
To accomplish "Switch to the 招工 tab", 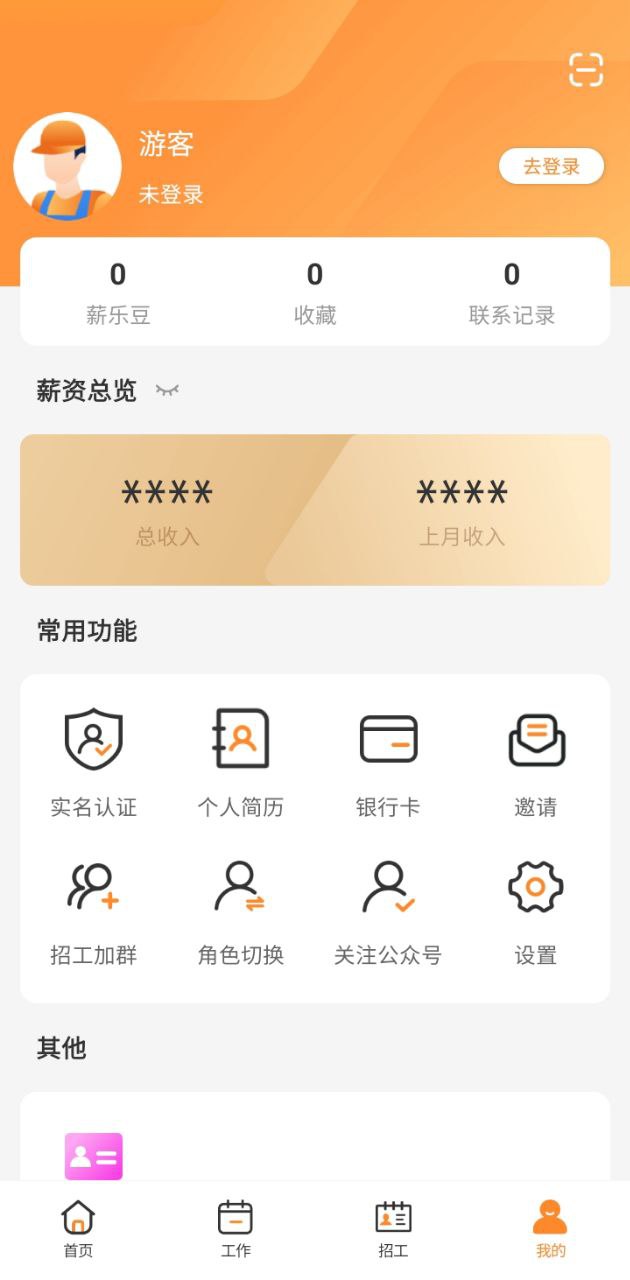I will pos(393,1230).
